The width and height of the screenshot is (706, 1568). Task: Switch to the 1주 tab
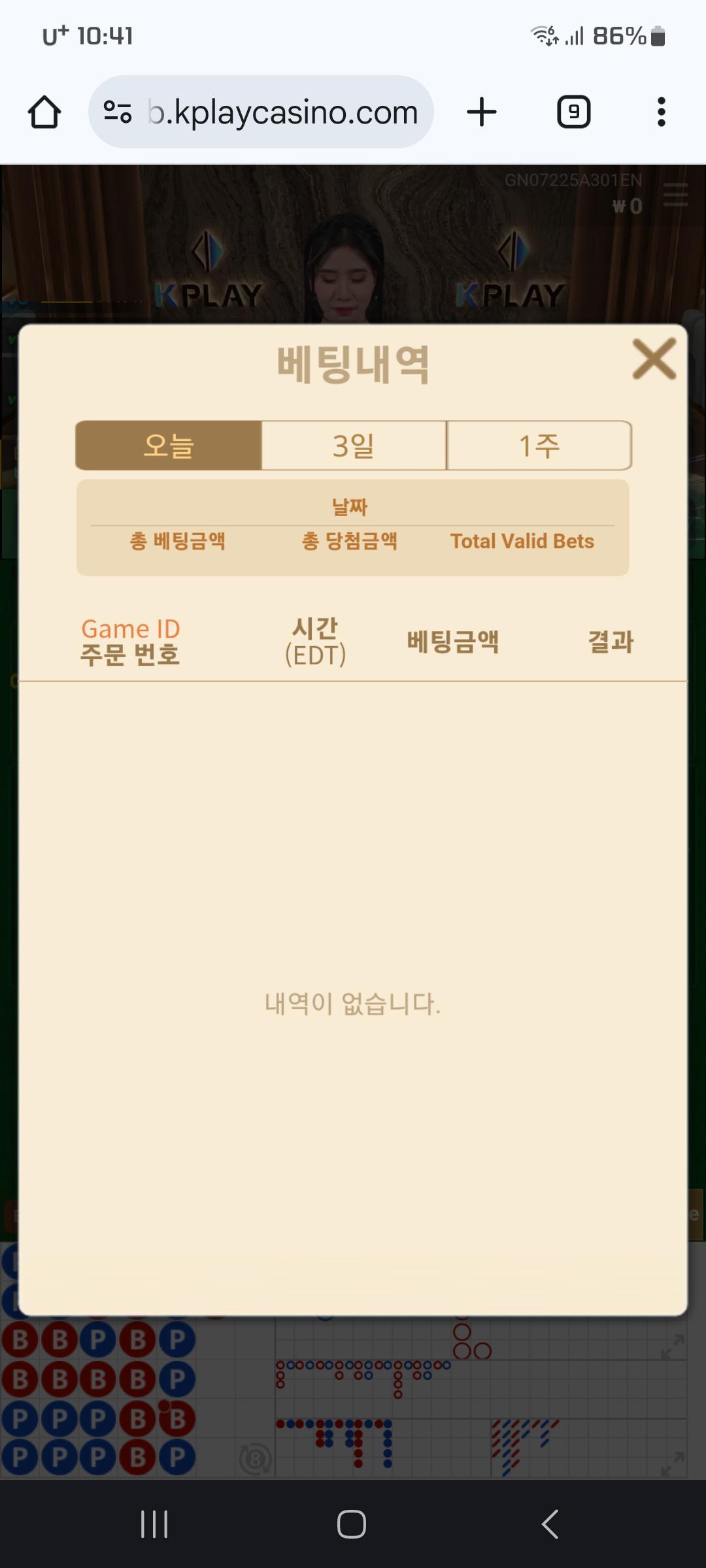click(x=539, y=446)
